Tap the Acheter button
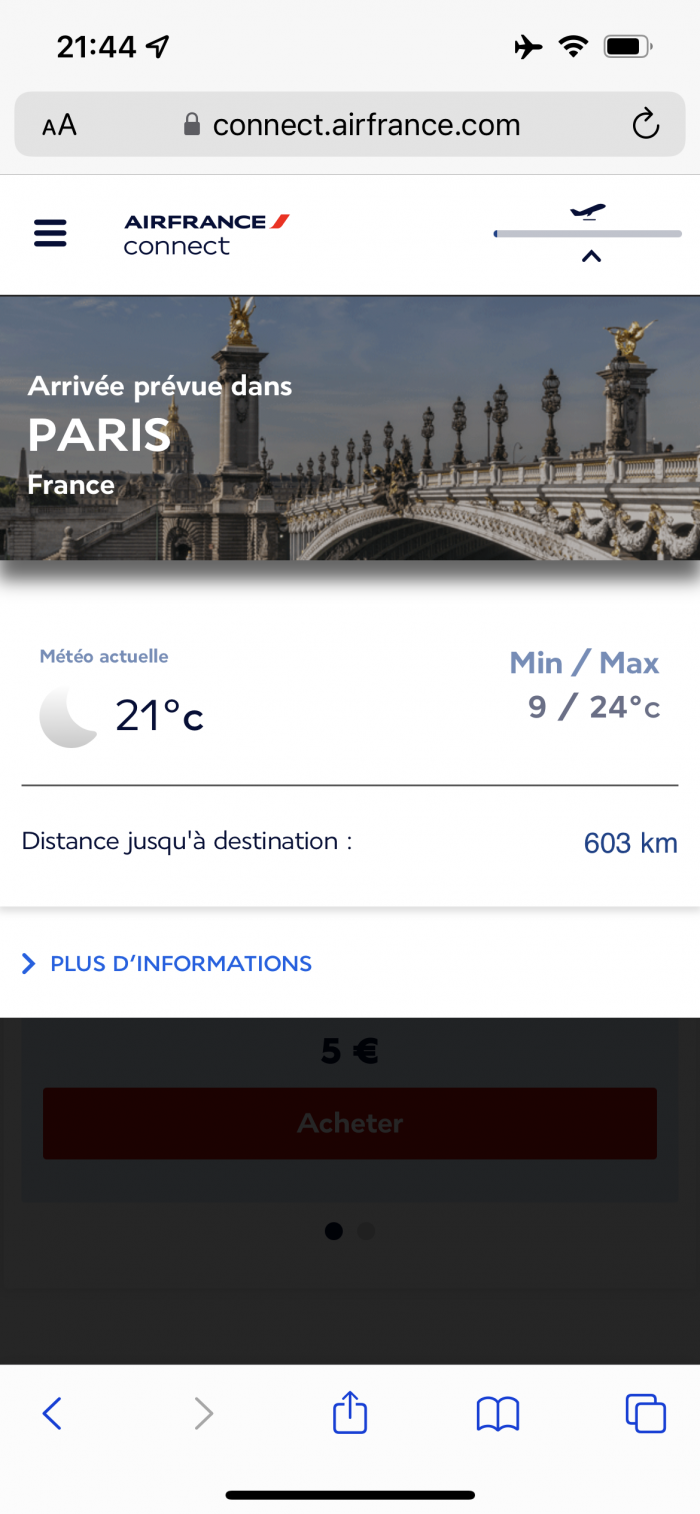Image resolution: width=700 pixels, height=1514 pixels. (350, 1123)
